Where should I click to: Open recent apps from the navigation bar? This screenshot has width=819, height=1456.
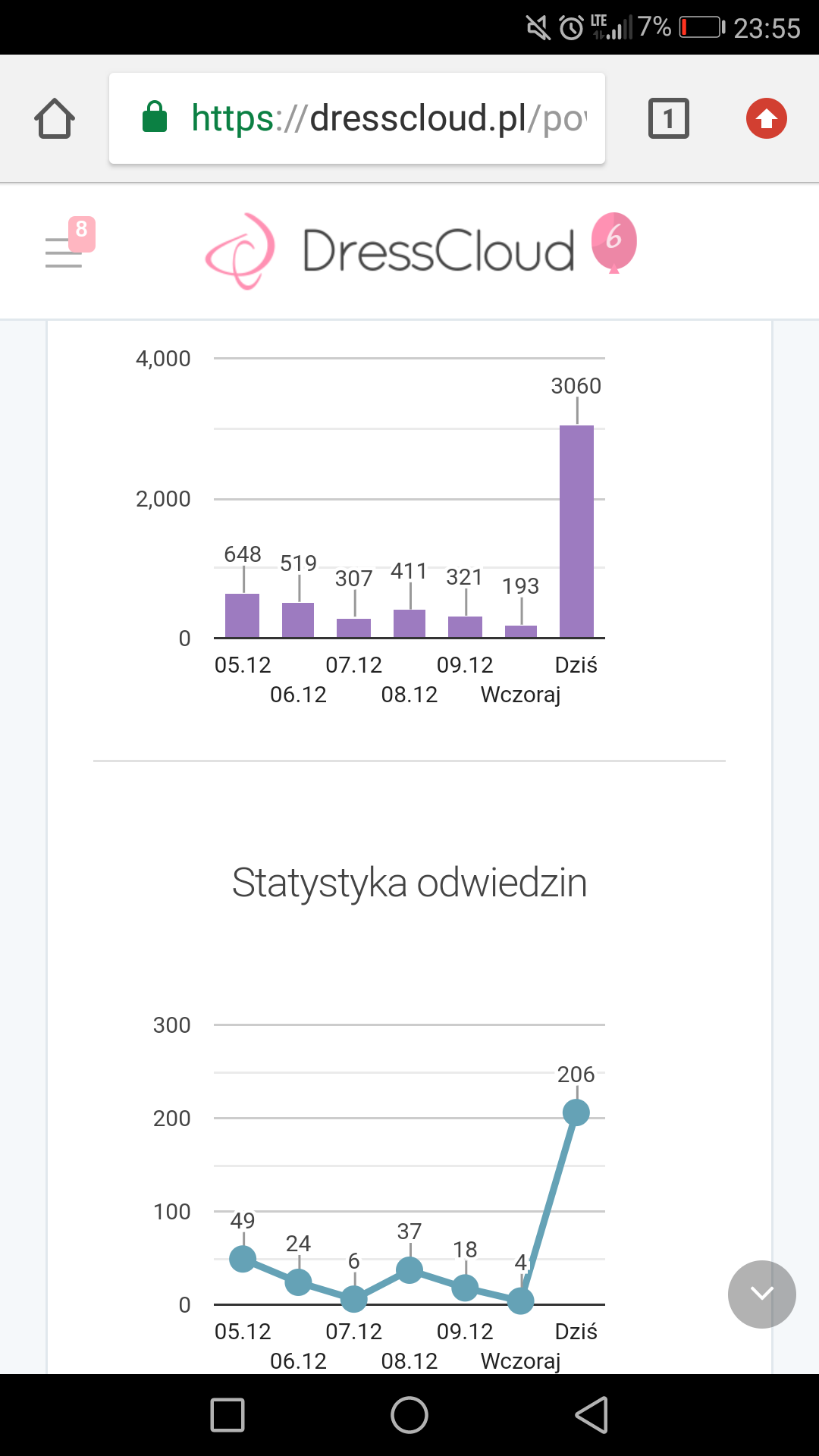[x=227, y=1415]
